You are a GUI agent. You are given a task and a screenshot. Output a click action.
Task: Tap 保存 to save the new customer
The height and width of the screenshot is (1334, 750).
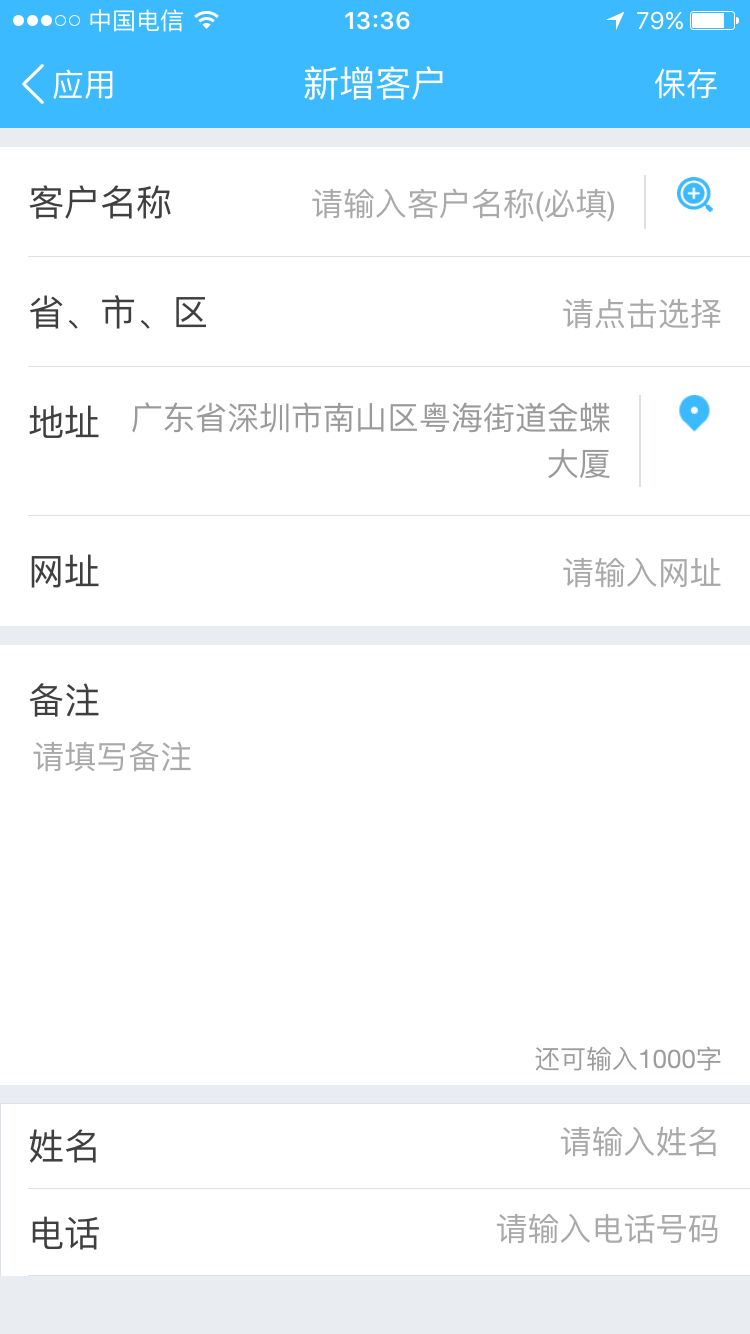tap(685, 84)
